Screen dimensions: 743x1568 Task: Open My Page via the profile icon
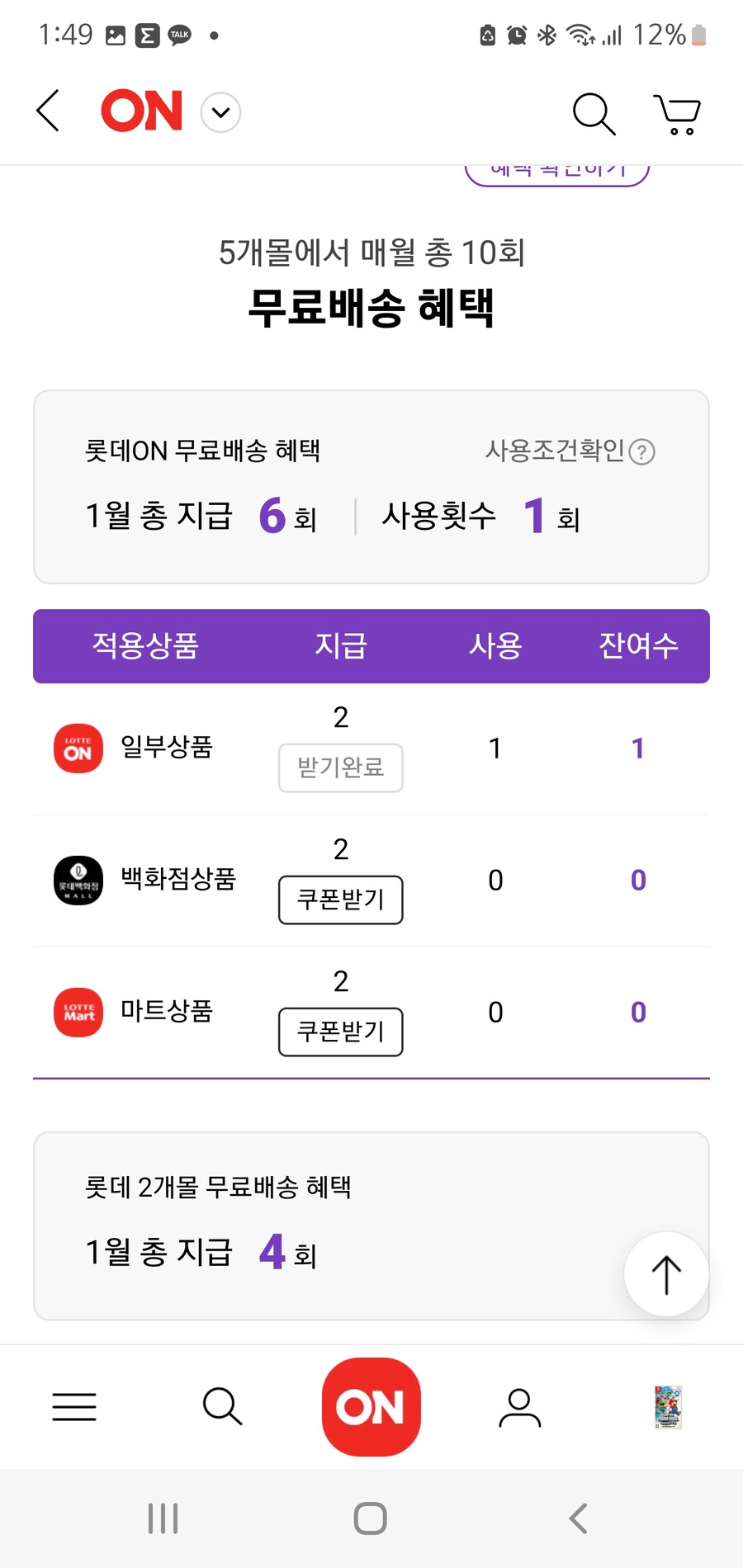pos(518,1406)
